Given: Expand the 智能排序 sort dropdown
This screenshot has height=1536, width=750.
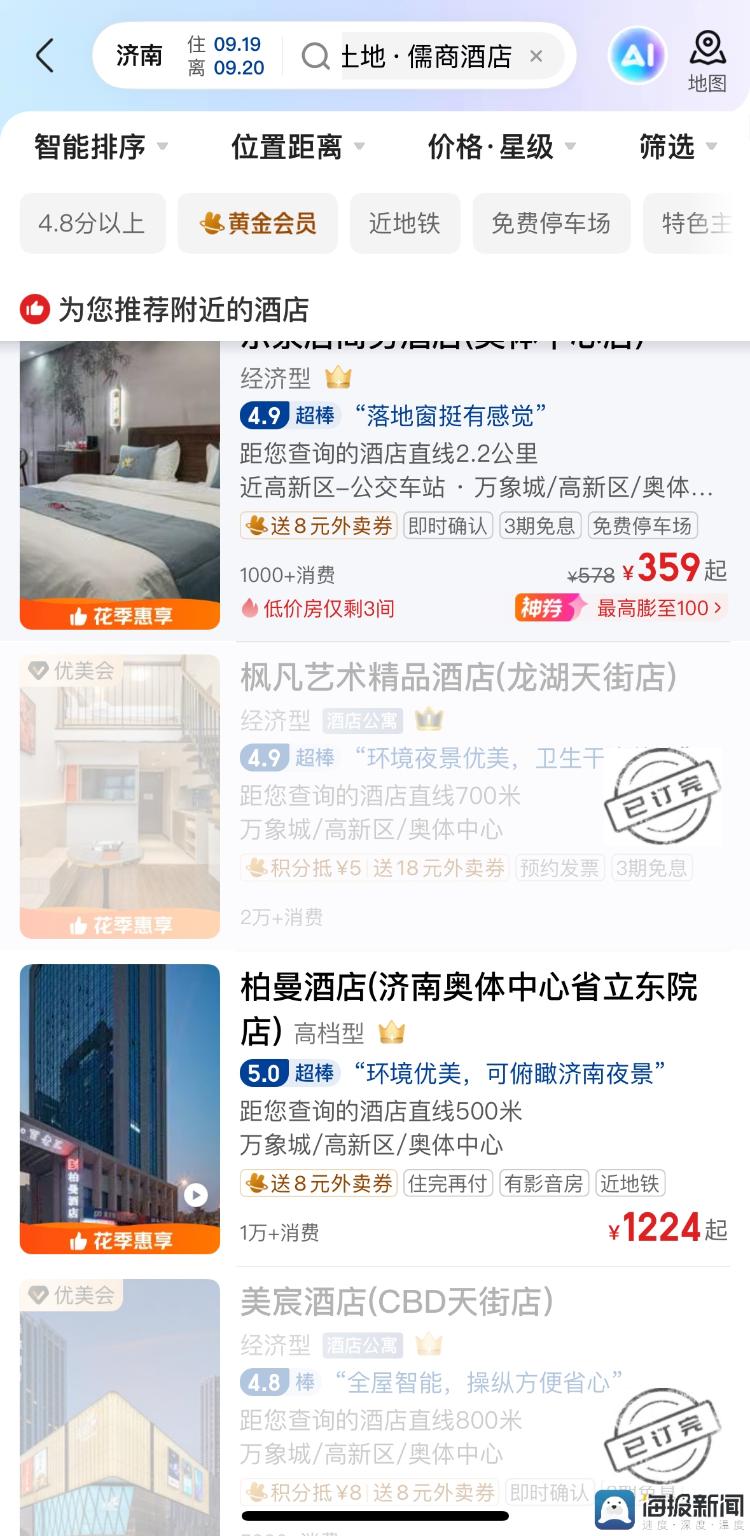Looking at the screenshot, I should pos(100,147).
